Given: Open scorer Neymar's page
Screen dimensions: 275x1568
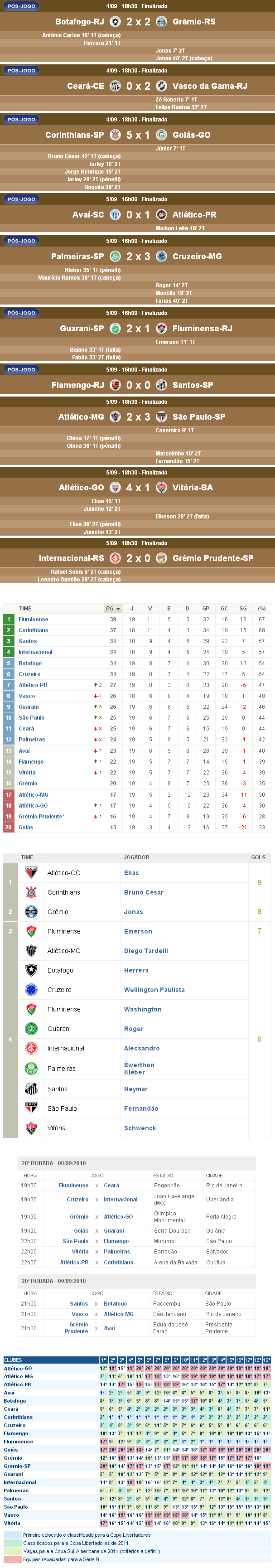Looking at the screenshot, I should pos(135,1089).
